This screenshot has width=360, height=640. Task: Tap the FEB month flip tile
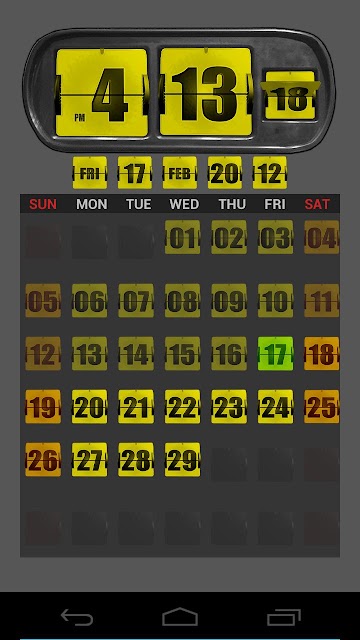pos(180,173)
